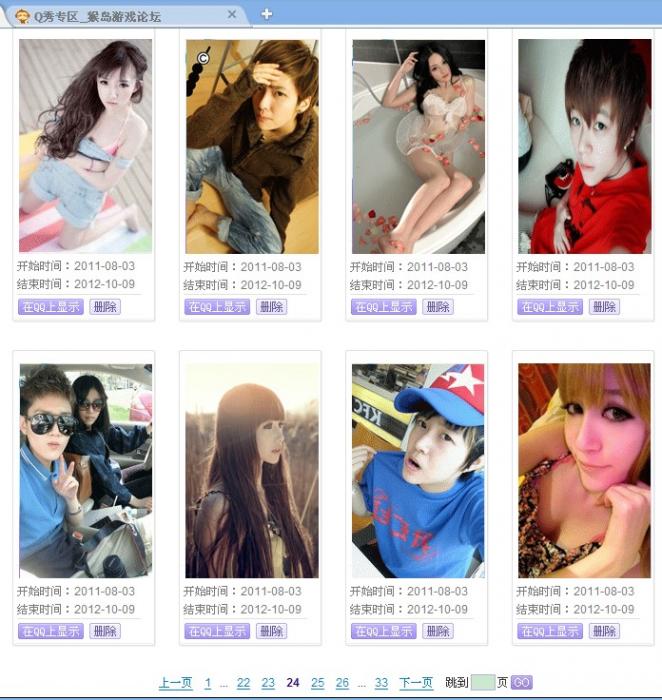The height and width of the screenshot is (700, 662).
Task: Tap 在QQ上显示 under the sunglasses couple photo
Action: 50,631
